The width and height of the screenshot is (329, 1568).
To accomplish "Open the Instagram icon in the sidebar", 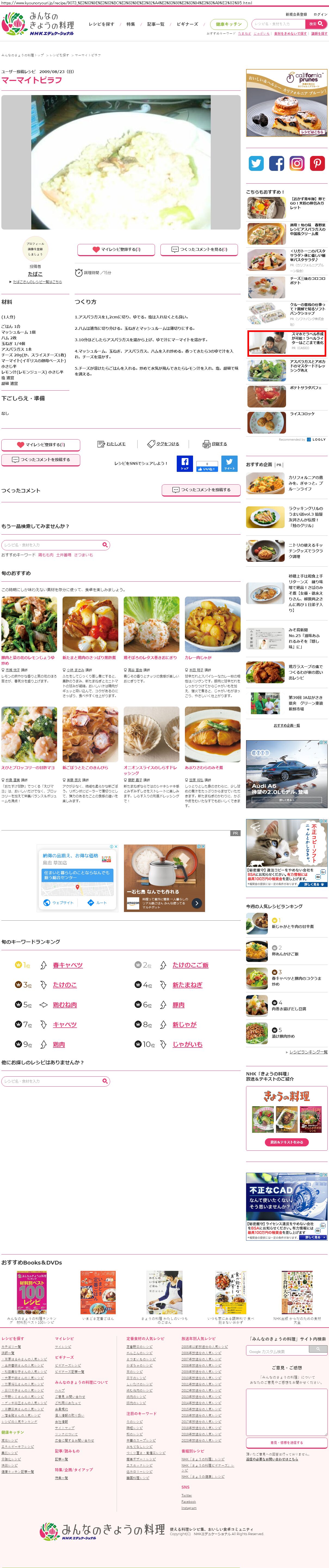I will [x=297, y=163].
